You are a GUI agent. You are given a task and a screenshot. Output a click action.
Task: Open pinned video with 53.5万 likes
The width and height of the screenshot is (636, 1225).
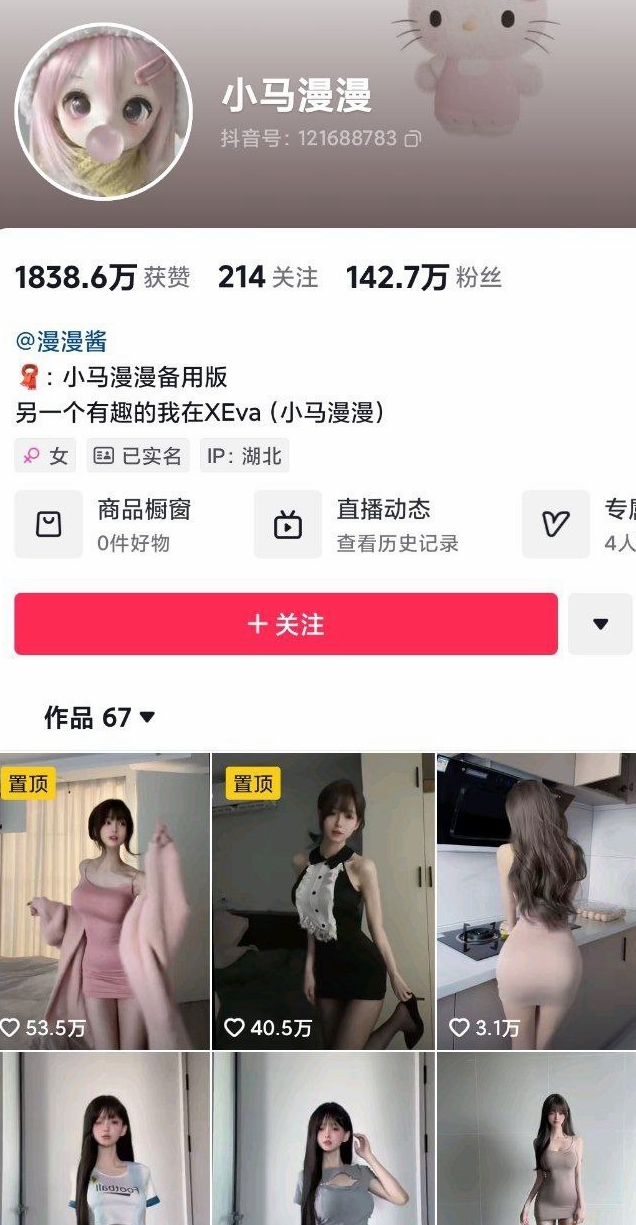pos(105,900)
